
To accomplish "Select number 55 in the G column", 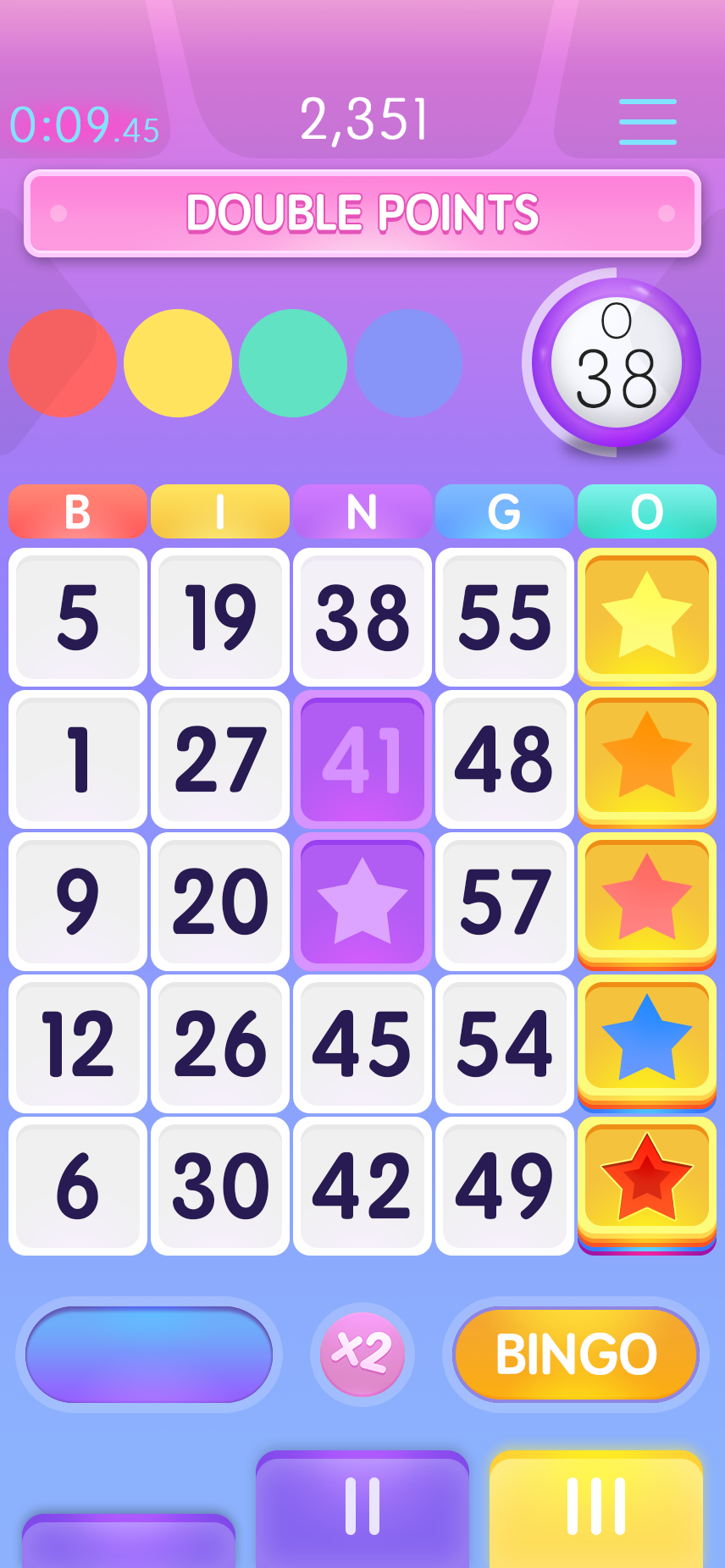I will pos(505,617).
